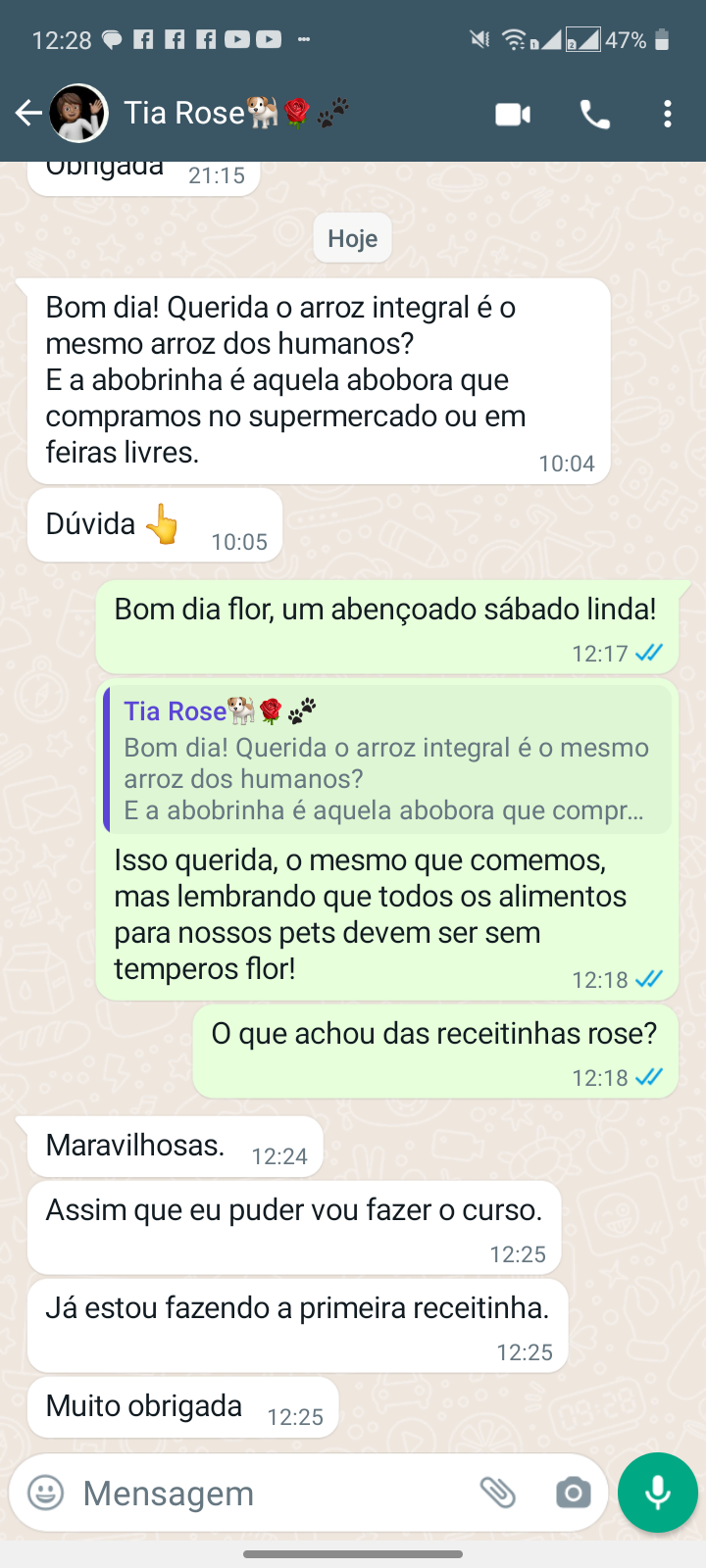The height and width of the screenshot is (1568, 706).
Task: Start a video call with Tia Rose
Action: point(513,115)
